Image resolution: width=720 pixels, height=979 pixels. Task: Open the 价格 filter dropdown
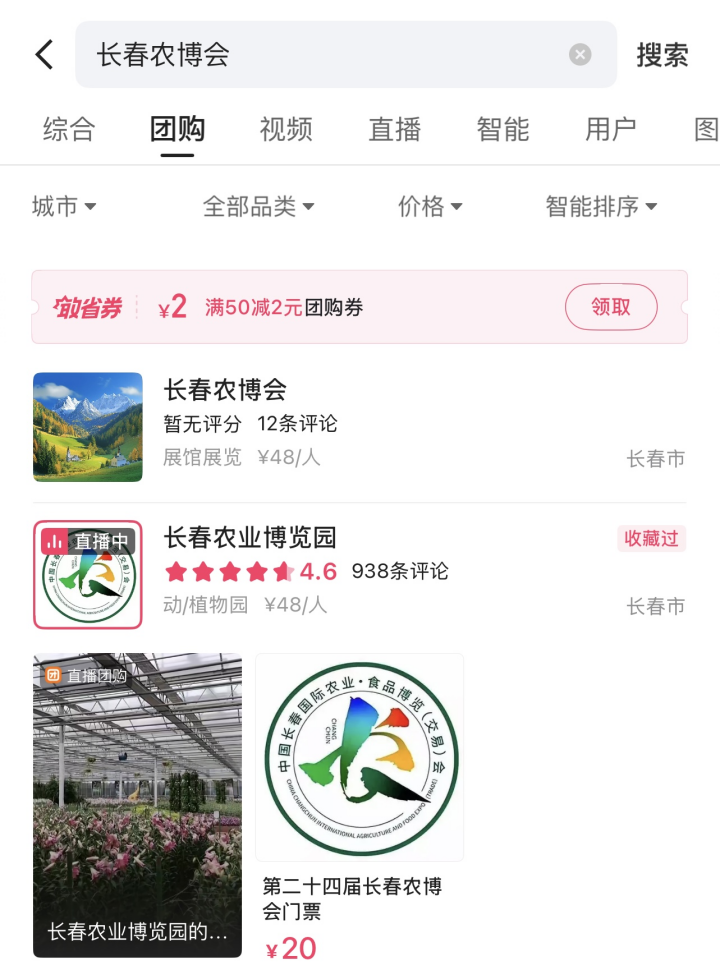tap(430, 207)
